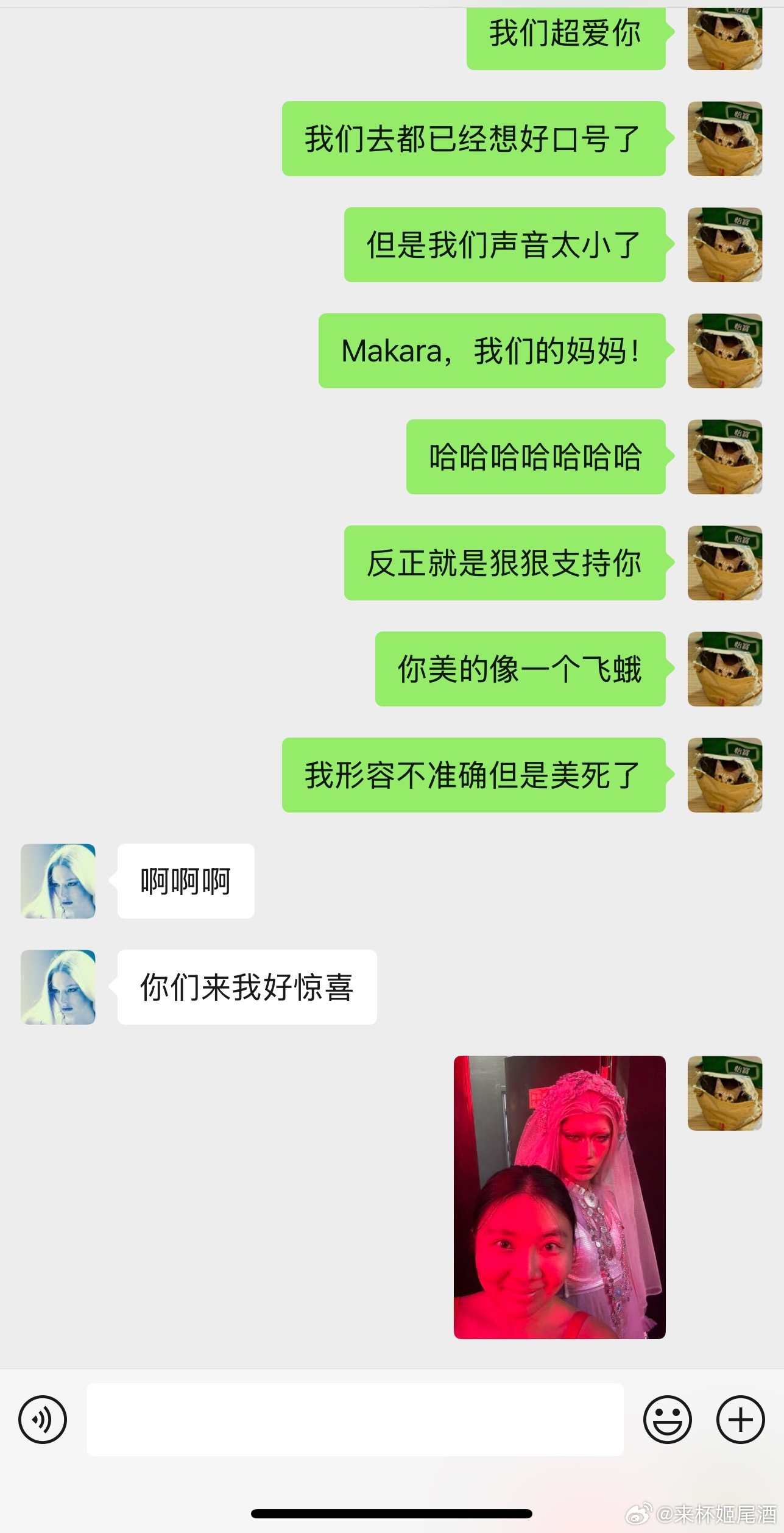Tap avatar next to 你们来我好惊喜
This screenshot has width=784, height=1533.
coord(58,987)
